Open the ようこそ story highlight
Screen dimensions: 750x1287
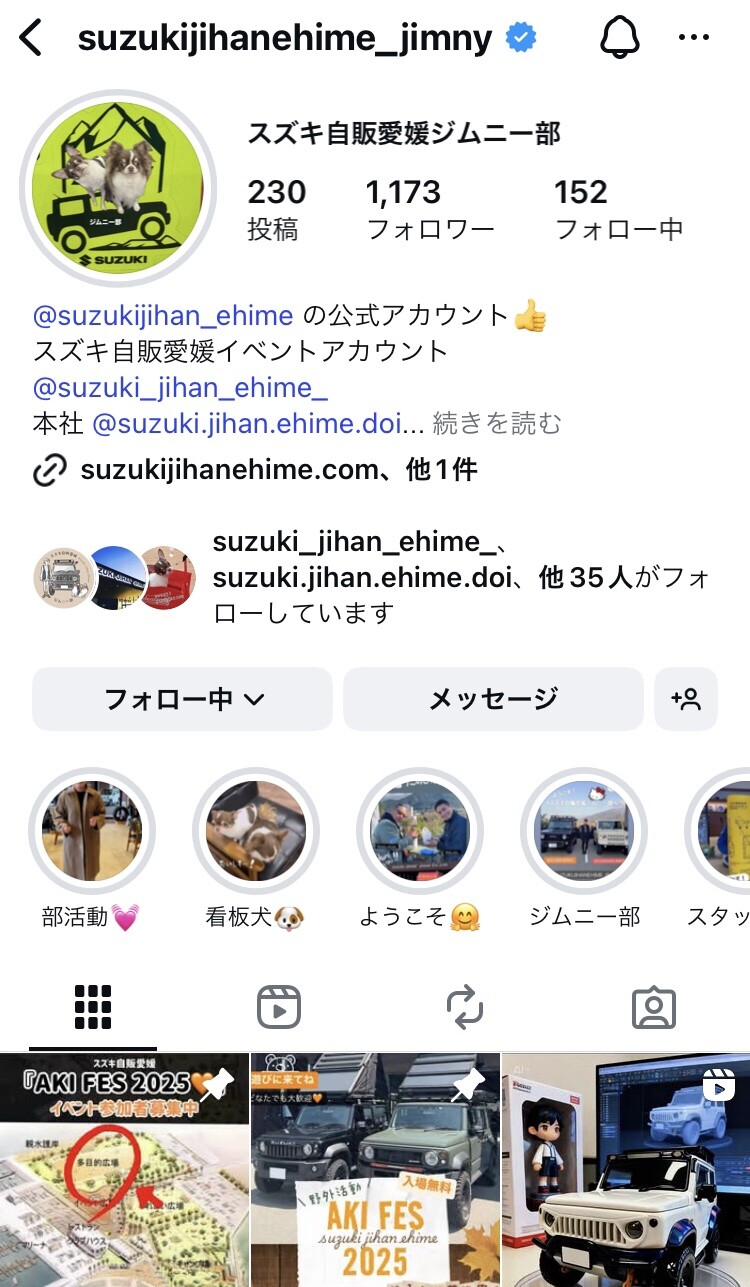coord(419,832)
